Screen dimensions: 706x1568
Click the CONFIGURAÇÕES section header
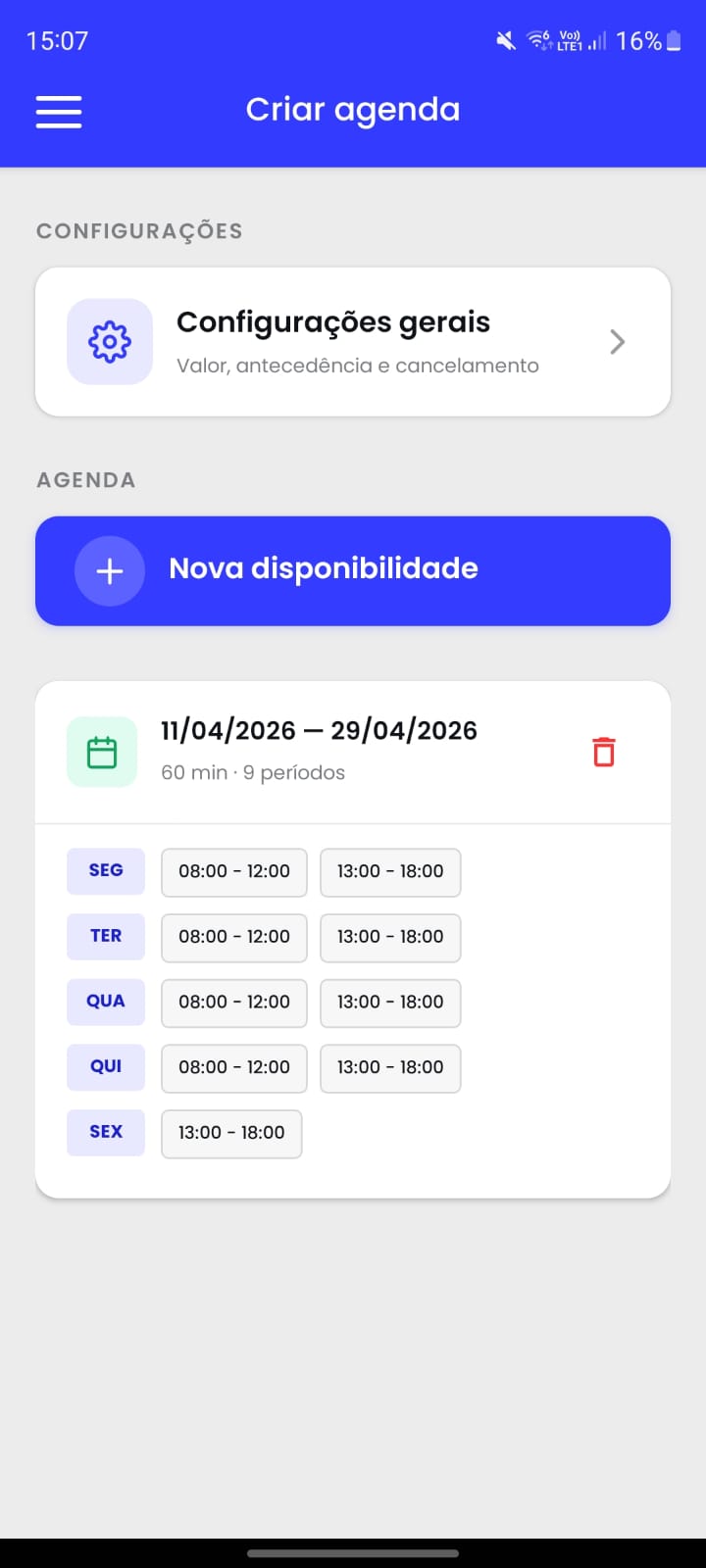[x=139, y=230]
